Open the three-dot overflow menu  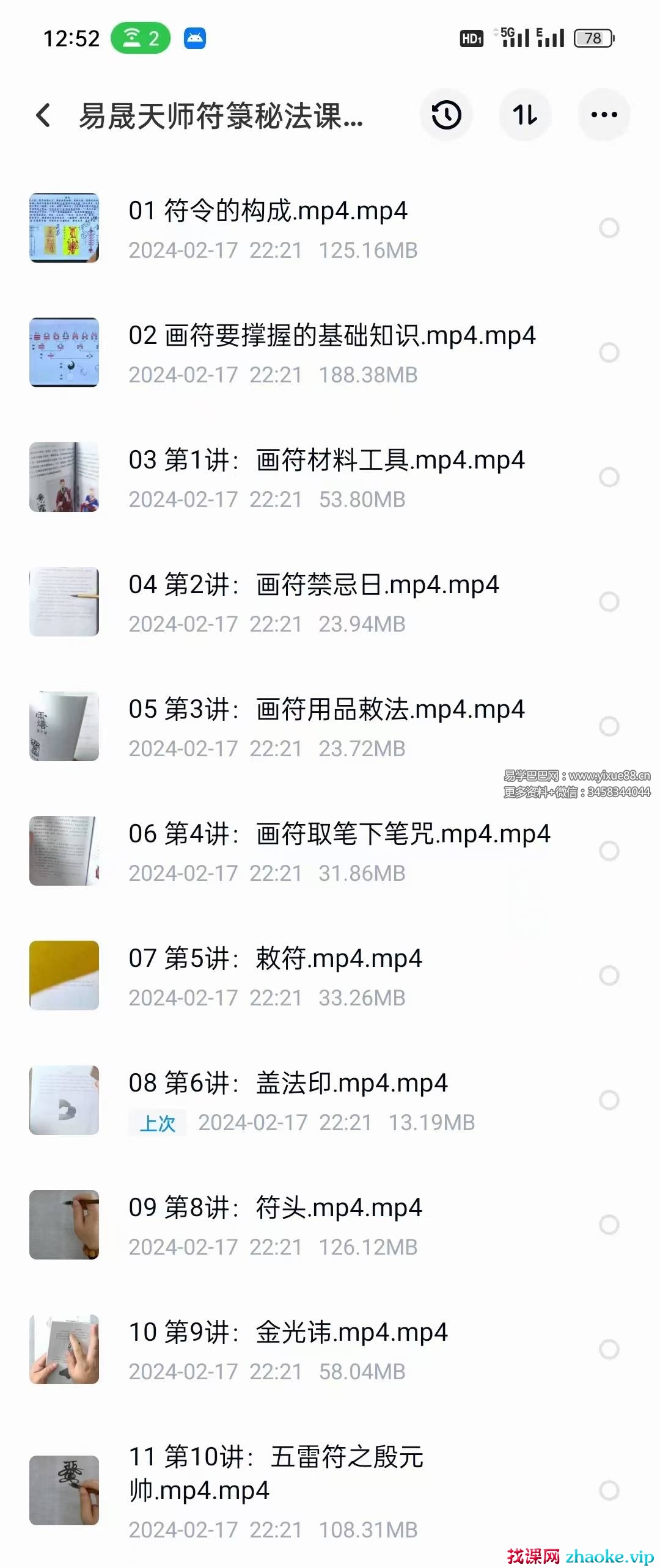(x=604, y=115)
